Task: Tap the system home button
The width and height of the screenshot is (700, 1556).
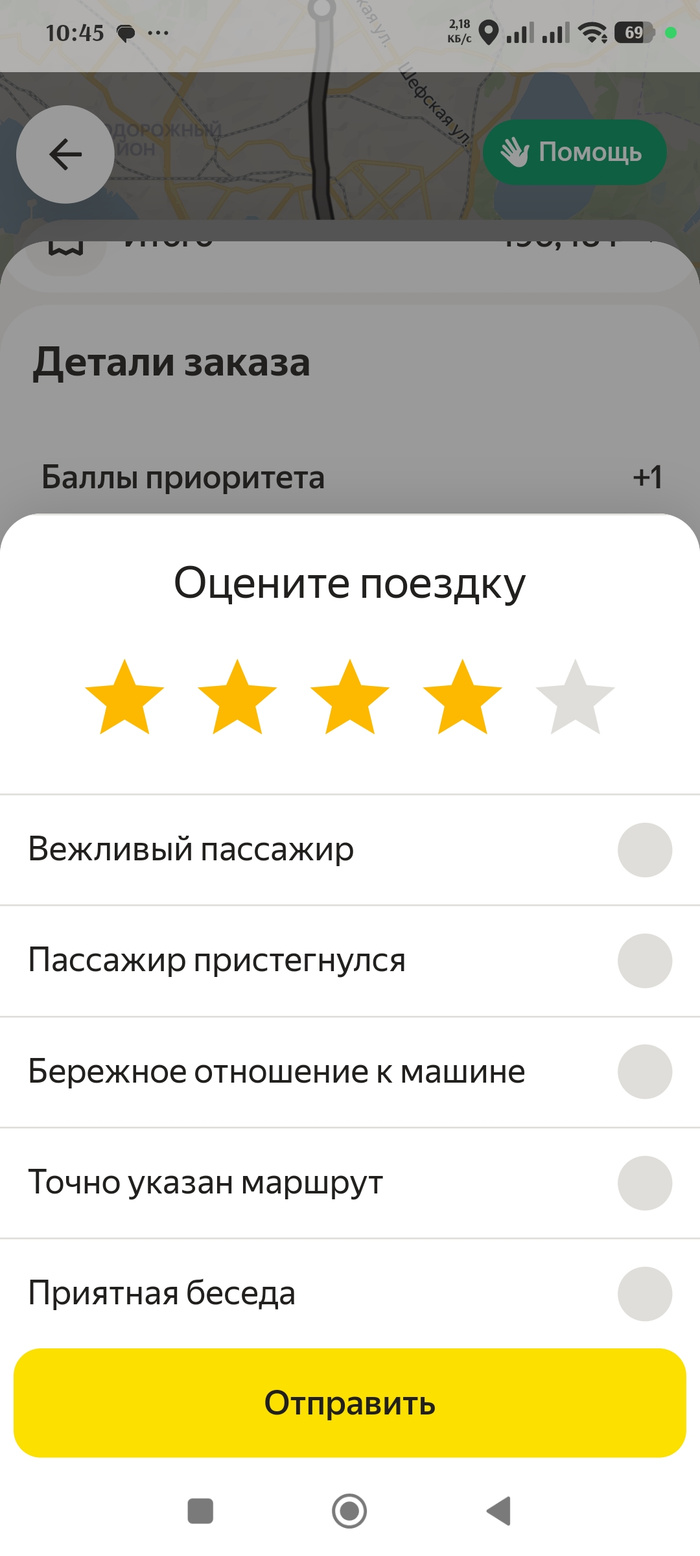Action: pyautogui.click(x=349, y=1510)
